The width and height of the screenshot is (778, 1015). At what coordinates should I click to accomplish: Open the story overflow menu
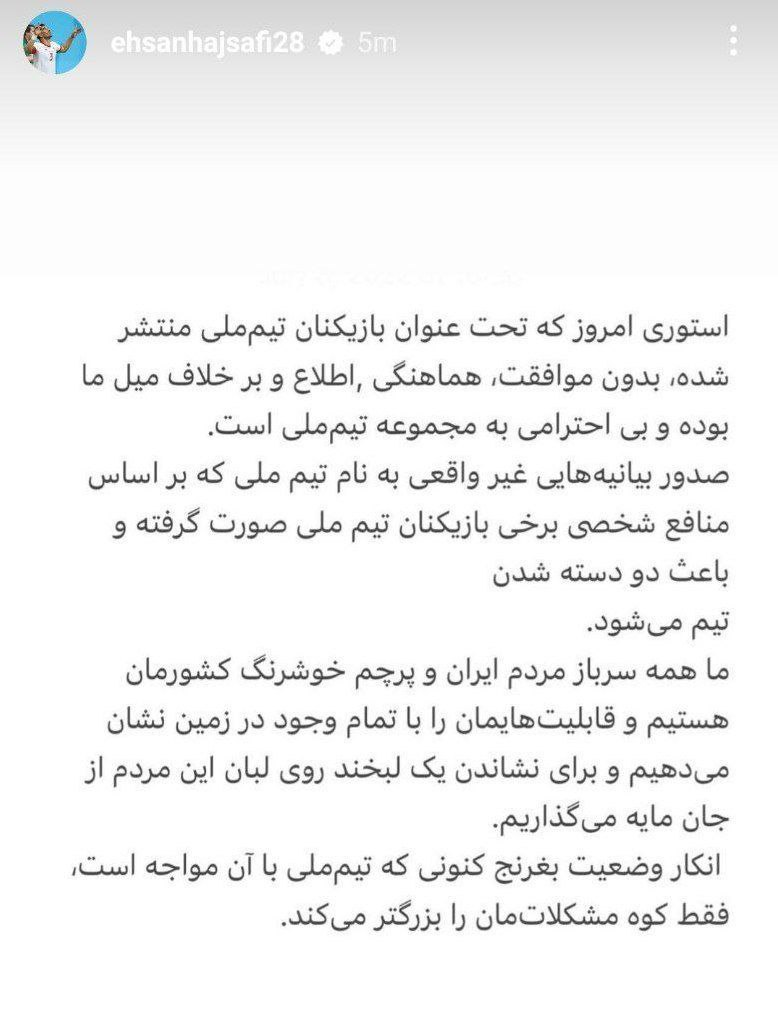click(x=734, y=41)
